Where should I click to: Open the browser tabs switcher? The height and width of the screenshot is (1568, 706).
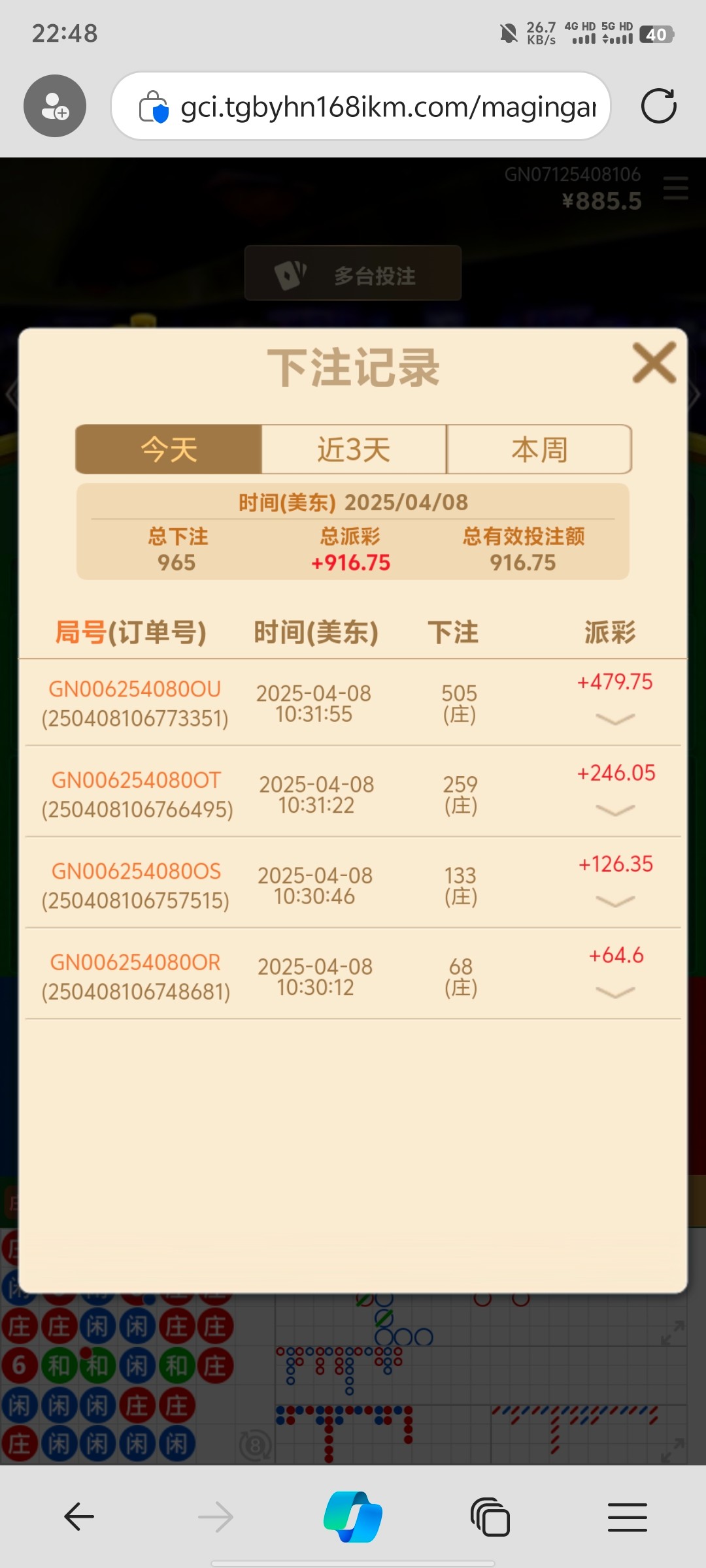coord(490,1516)
